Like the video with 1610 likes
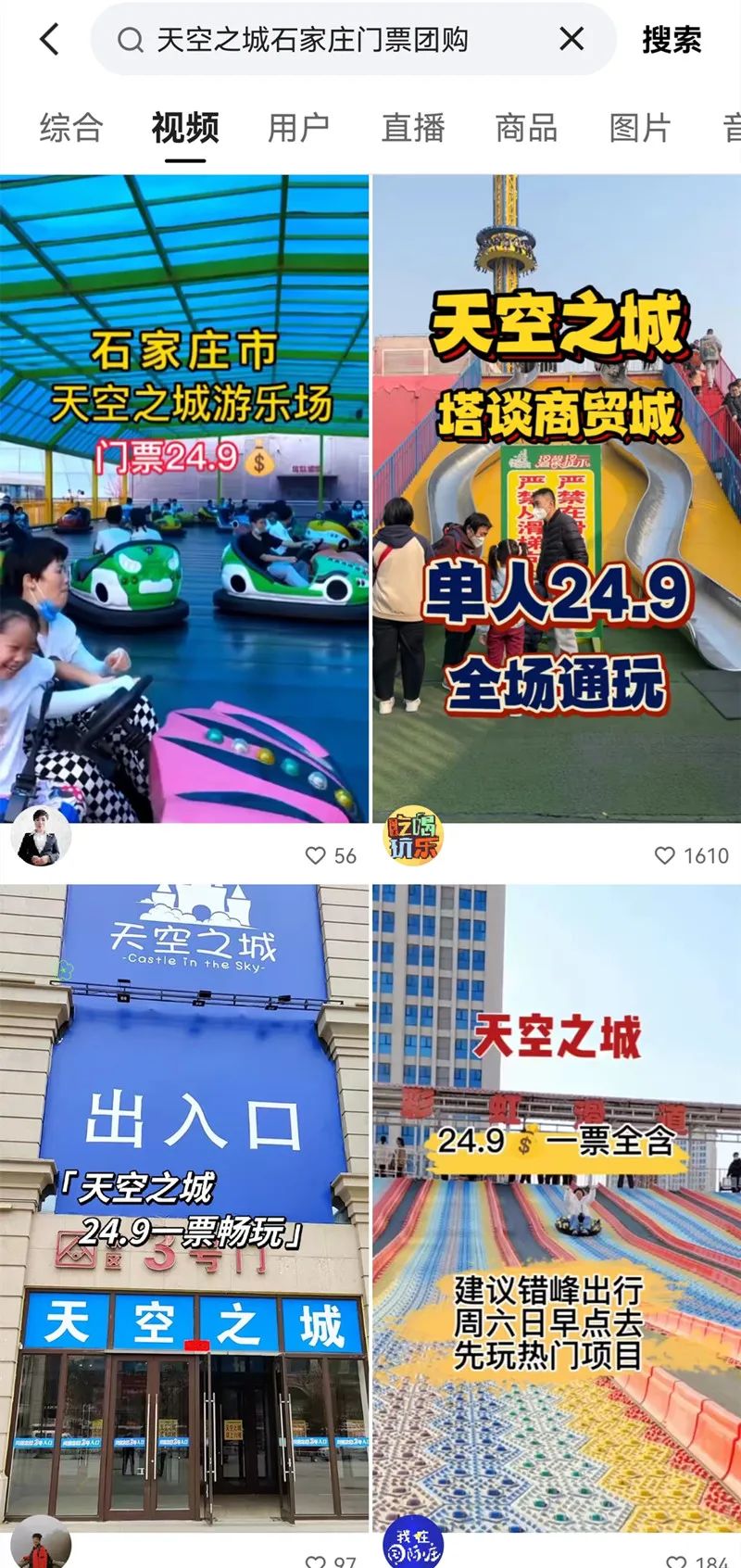The width and height of the screenshot is (741, 1568). pos(665,855)
